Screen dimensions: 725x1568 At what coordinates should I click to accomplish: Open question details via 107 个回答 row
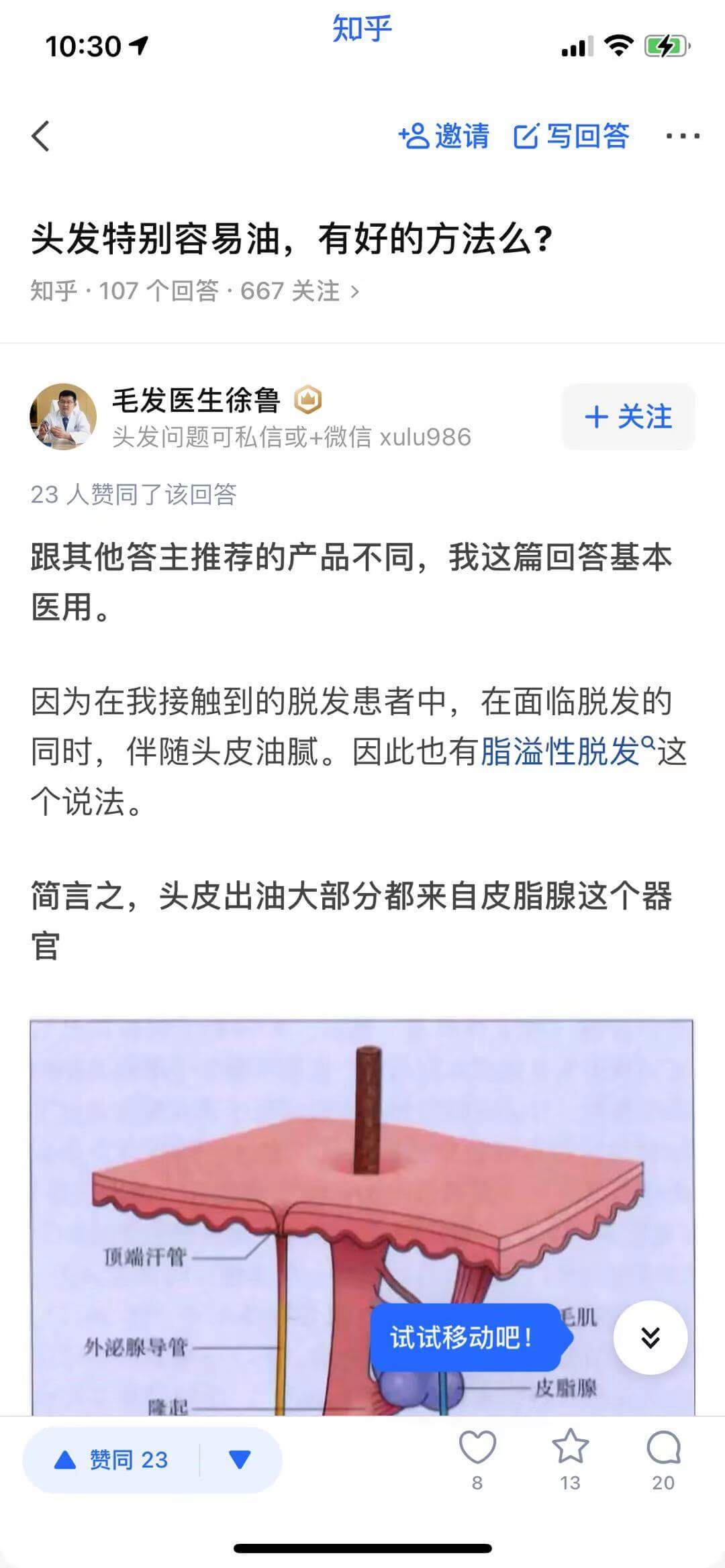click(195, 291)
